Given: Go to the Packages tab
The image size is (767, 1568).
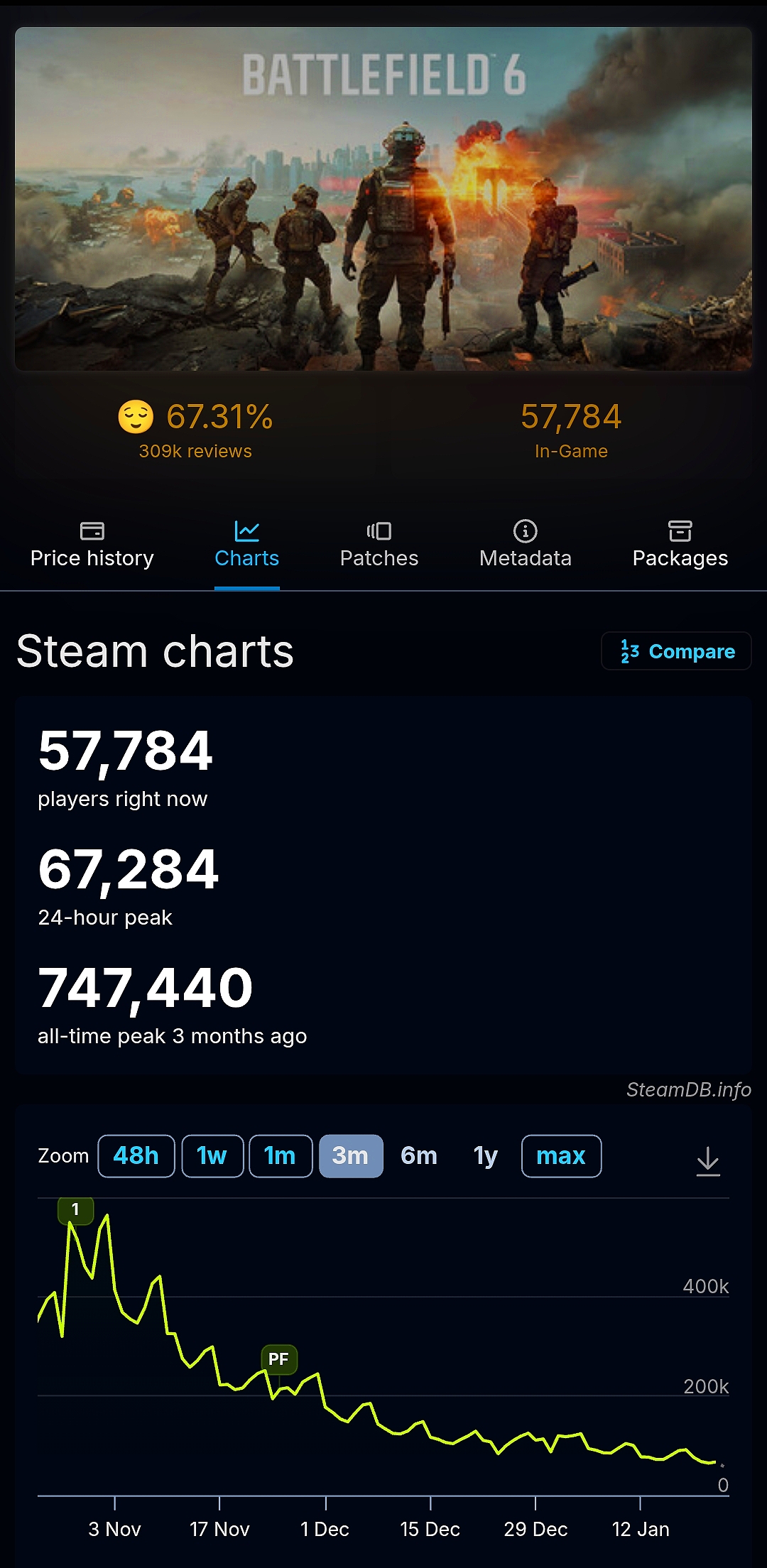Looking at the screenshot, I should click(680, 545).
